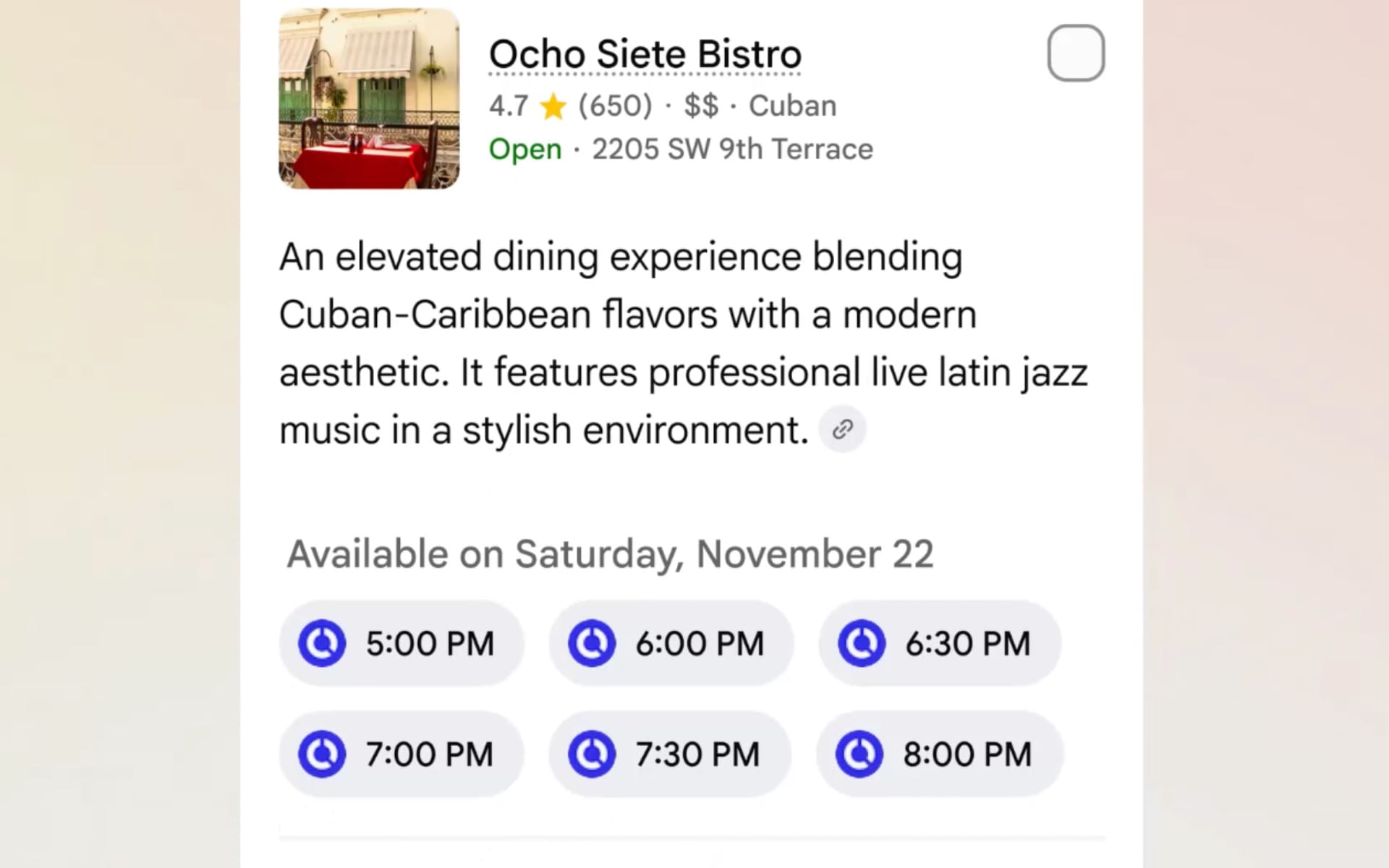Open the Ocho Siete Bistro name link
Image resolution: width=1389 pixels, height=868 pixels.
pyautogui.click(x=645, y=55)
